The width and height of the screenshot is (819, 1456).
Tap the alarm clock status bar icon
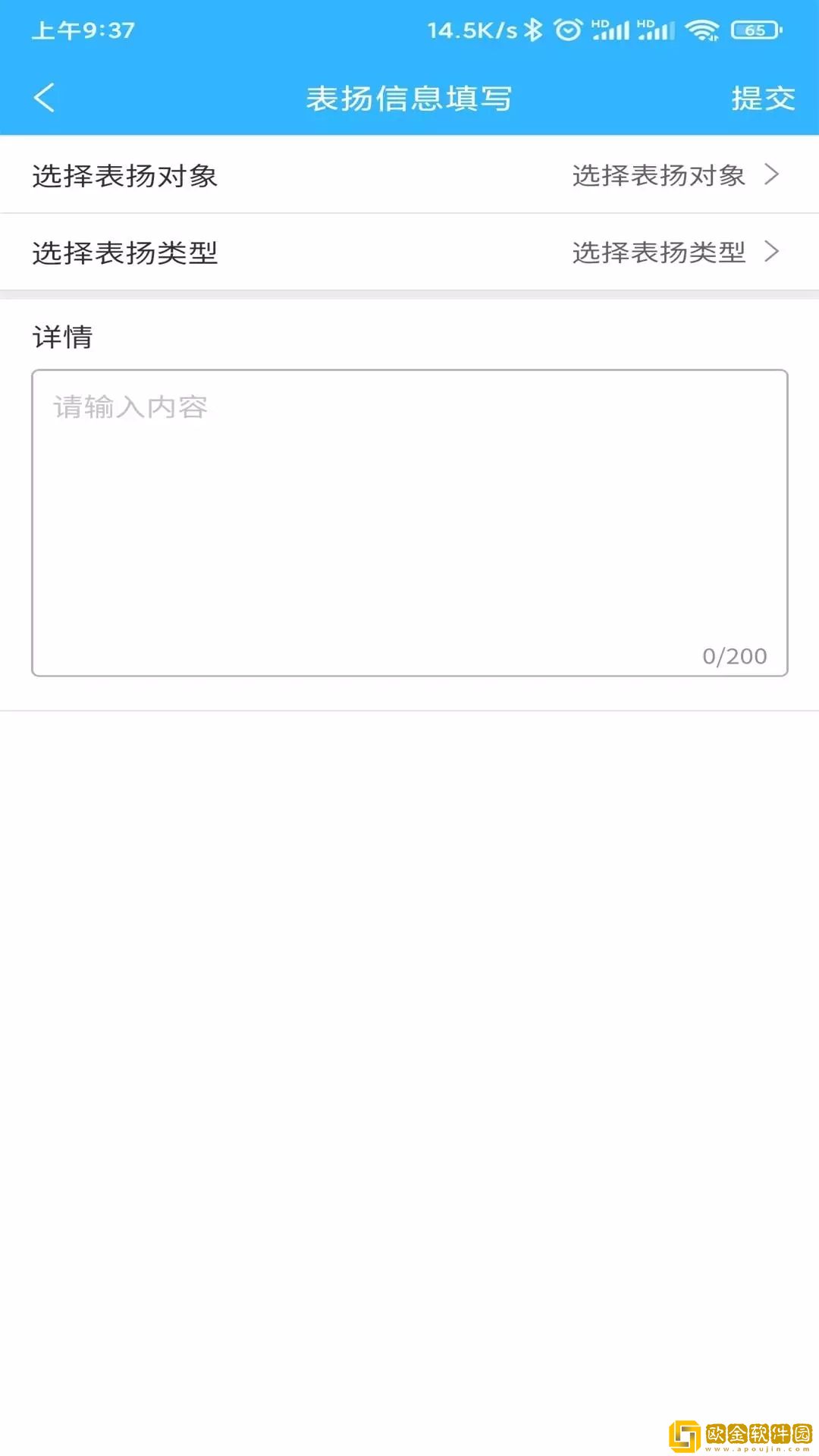click(567, 29)
